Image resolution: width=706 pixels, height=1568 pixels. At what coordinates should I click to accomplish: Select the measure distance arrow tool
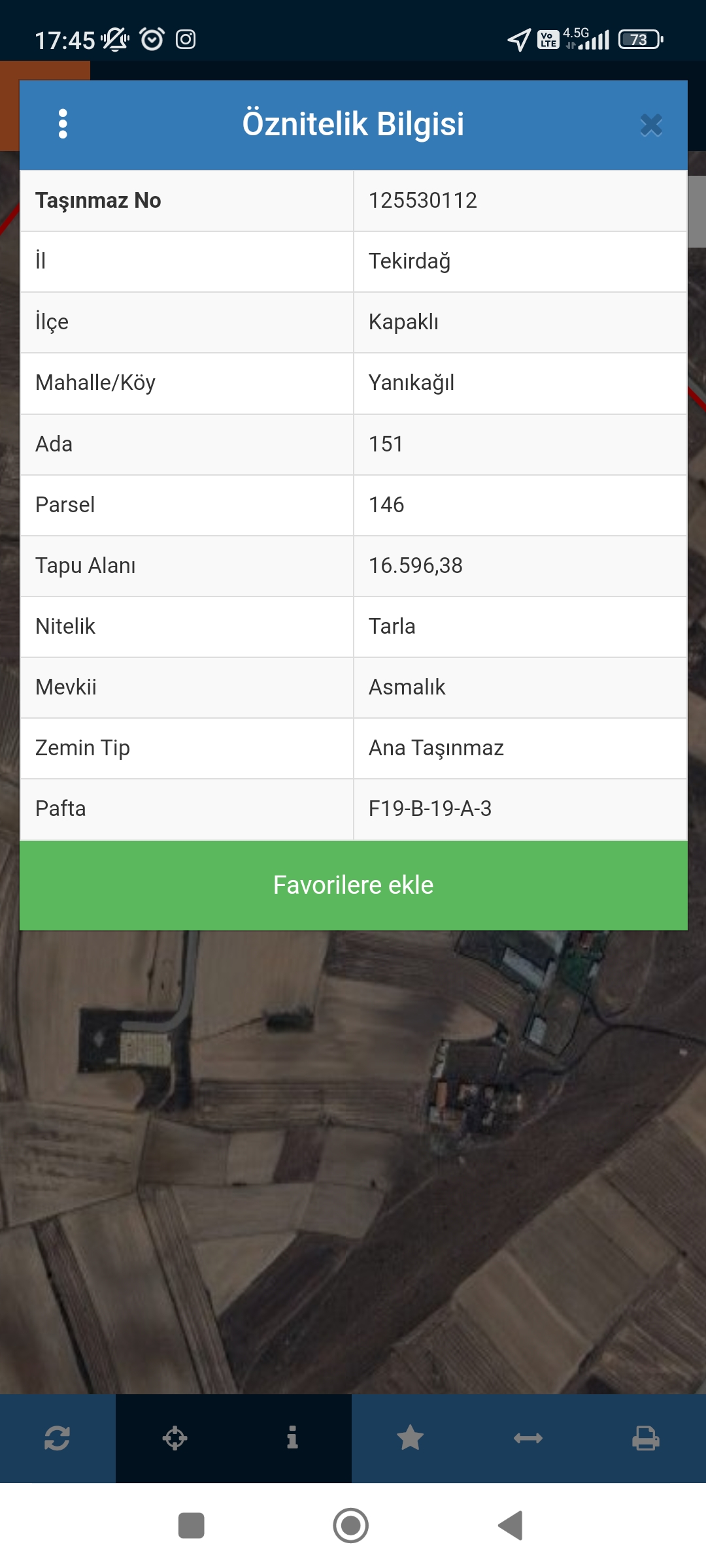[528, 1438]
